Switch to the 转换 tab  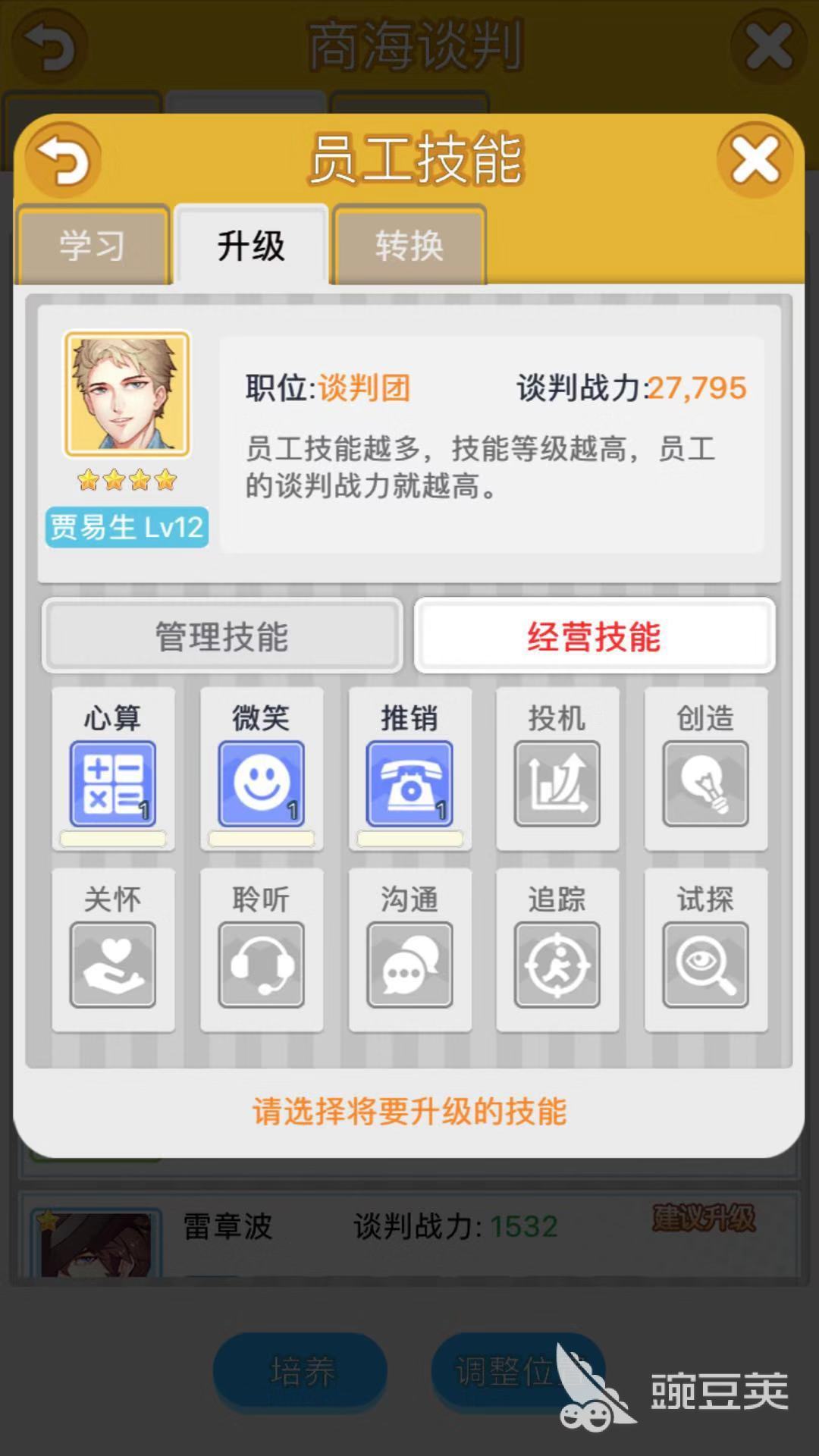pos(409,246)
